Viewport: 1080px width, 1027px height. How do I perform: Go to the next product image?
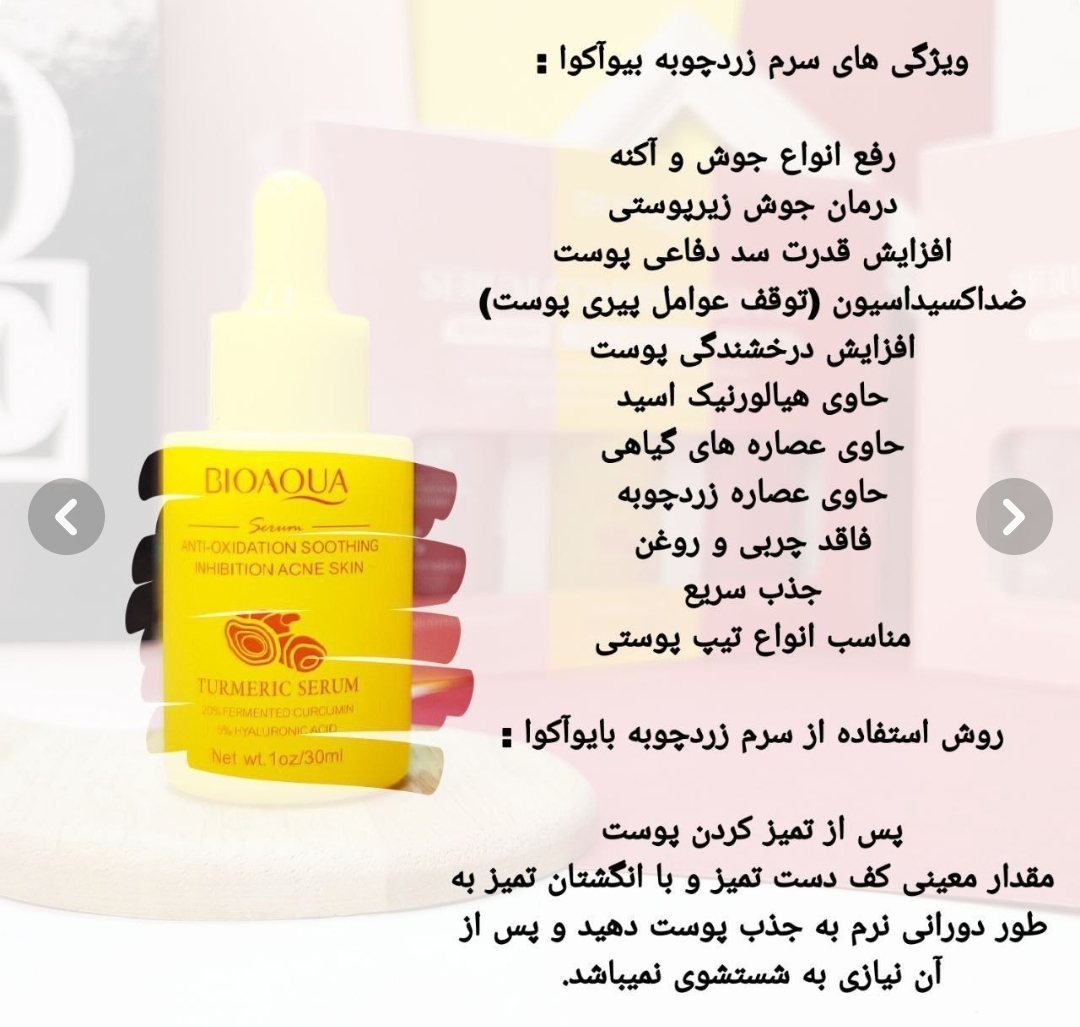[x=1013, y=517]
